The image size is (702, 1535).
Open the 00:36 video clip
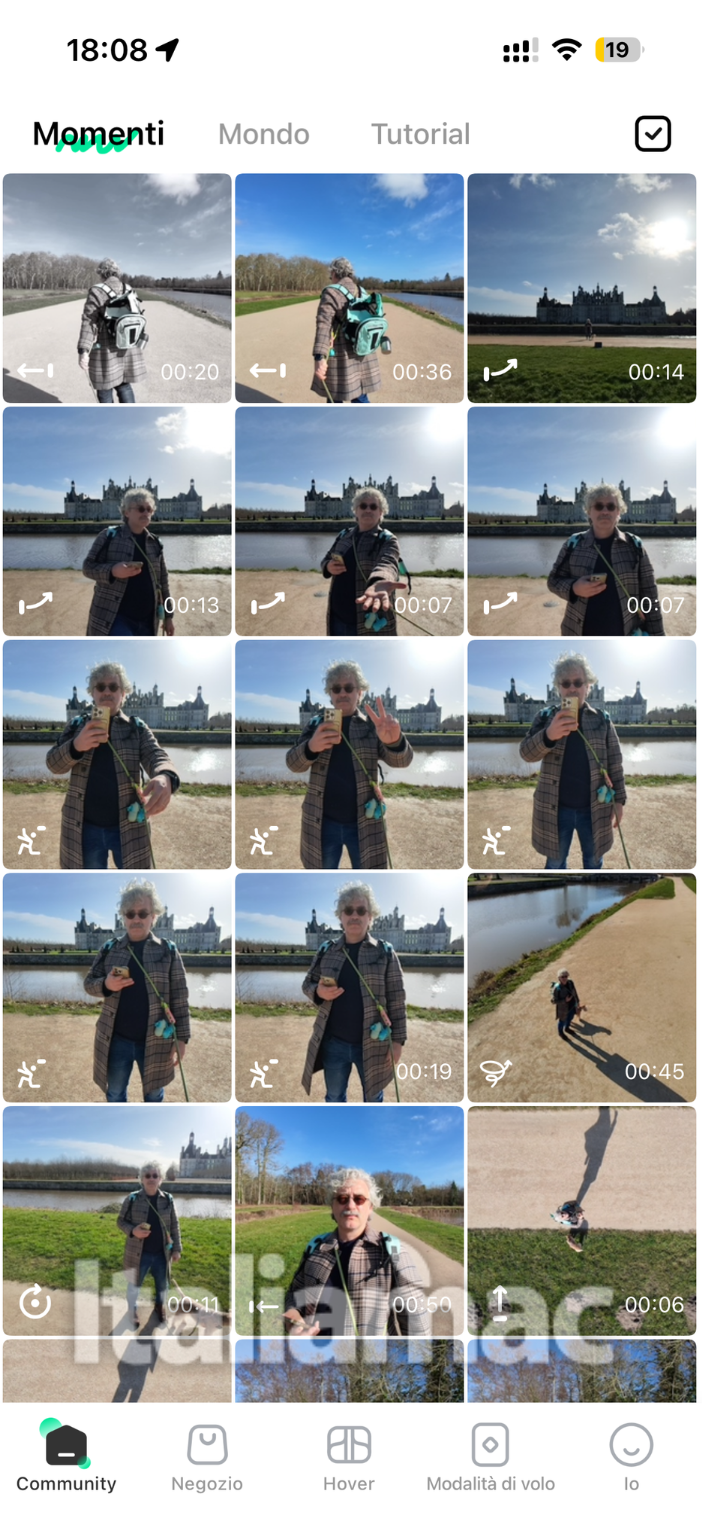click(349, 288)
